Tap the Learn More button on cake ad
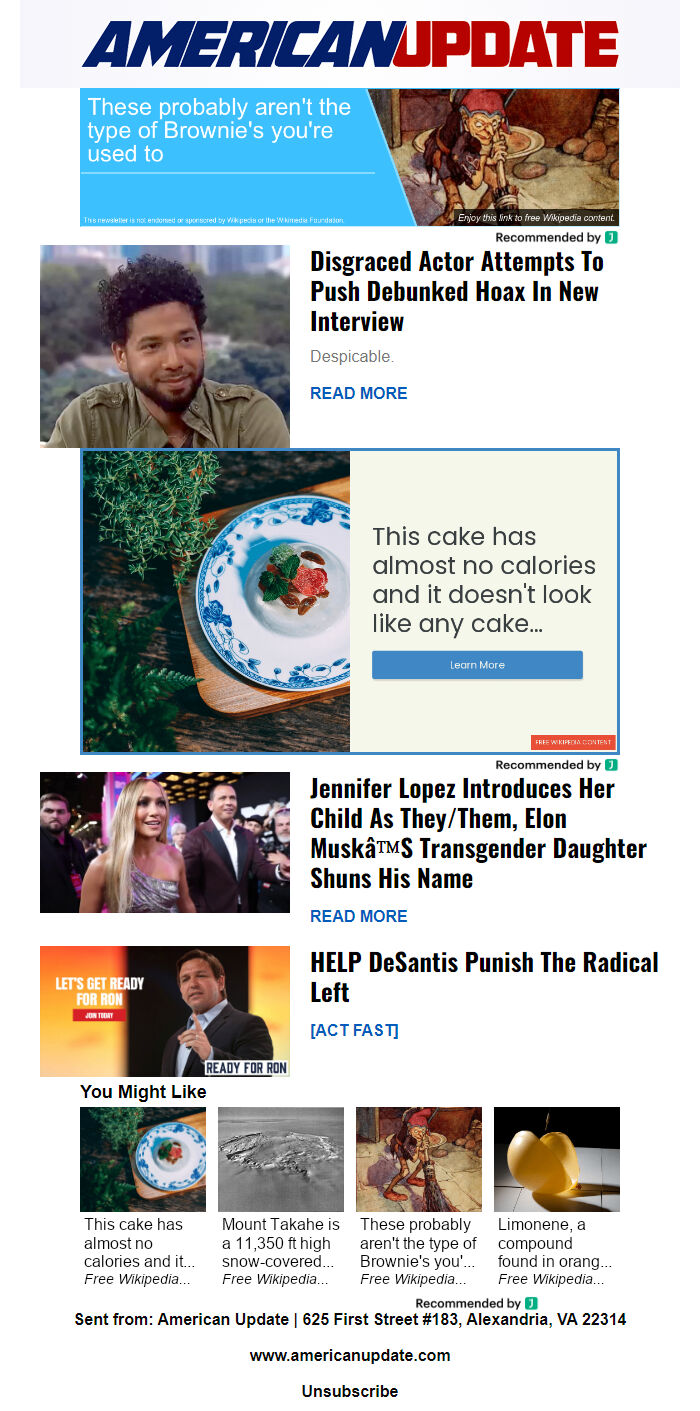 (x=477, y=665)
